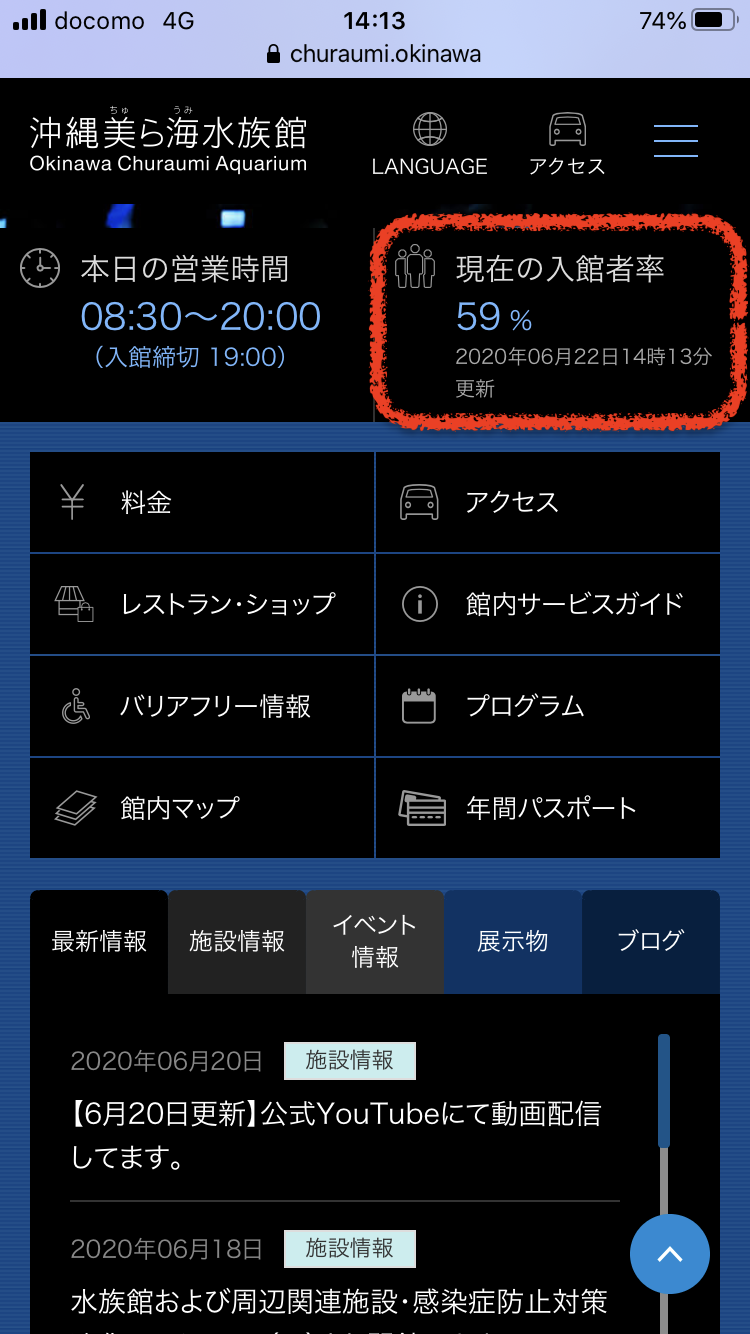The height and width of the screenshot is (1334, 750).
Task: Open 館内サービスガイド
Action: coord(548,604)
